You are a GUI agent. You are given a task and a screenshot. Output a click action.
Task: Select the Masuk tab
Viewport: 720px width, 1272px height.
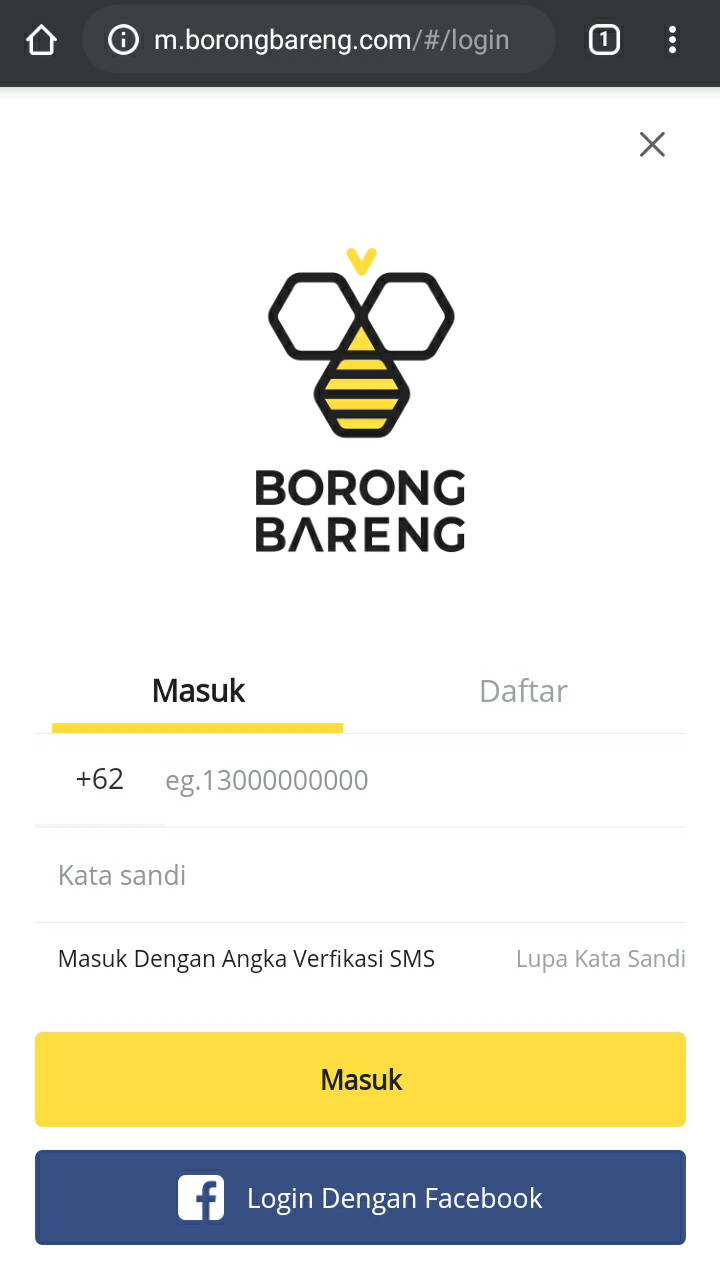click(198, 691)
